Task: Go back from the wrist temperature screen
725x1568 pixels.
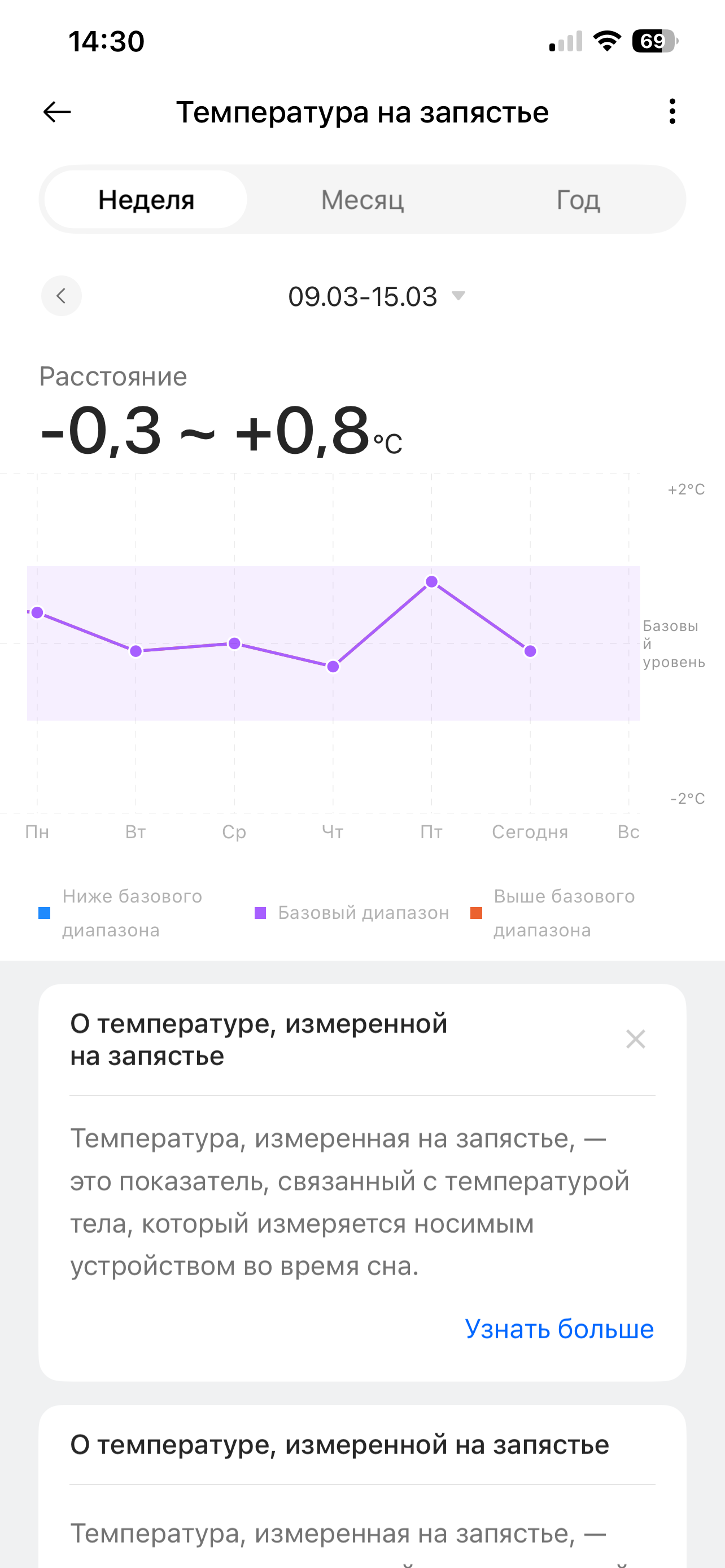Action: 57,112
